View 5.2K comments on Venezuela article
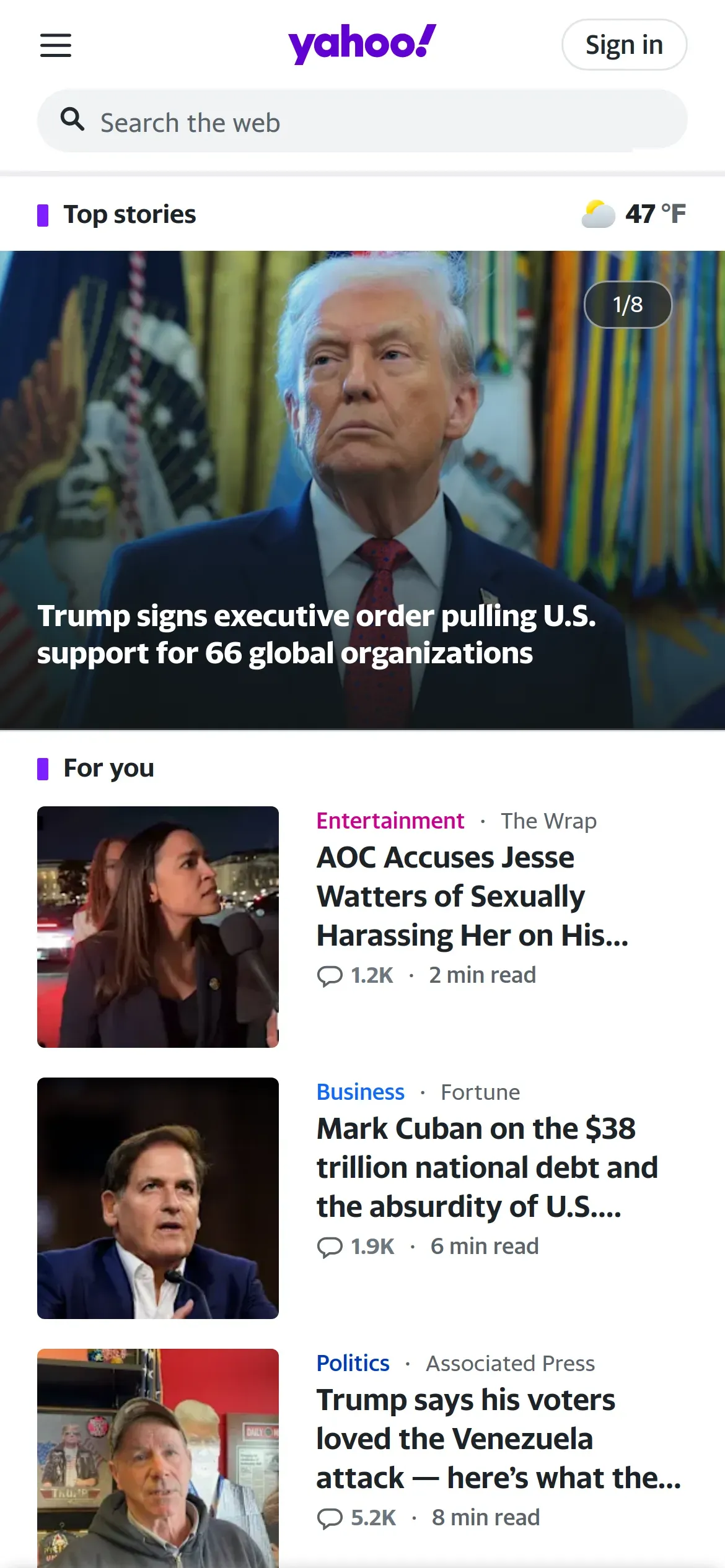This screenshot has width=725, height=1568. (356, 1518)
